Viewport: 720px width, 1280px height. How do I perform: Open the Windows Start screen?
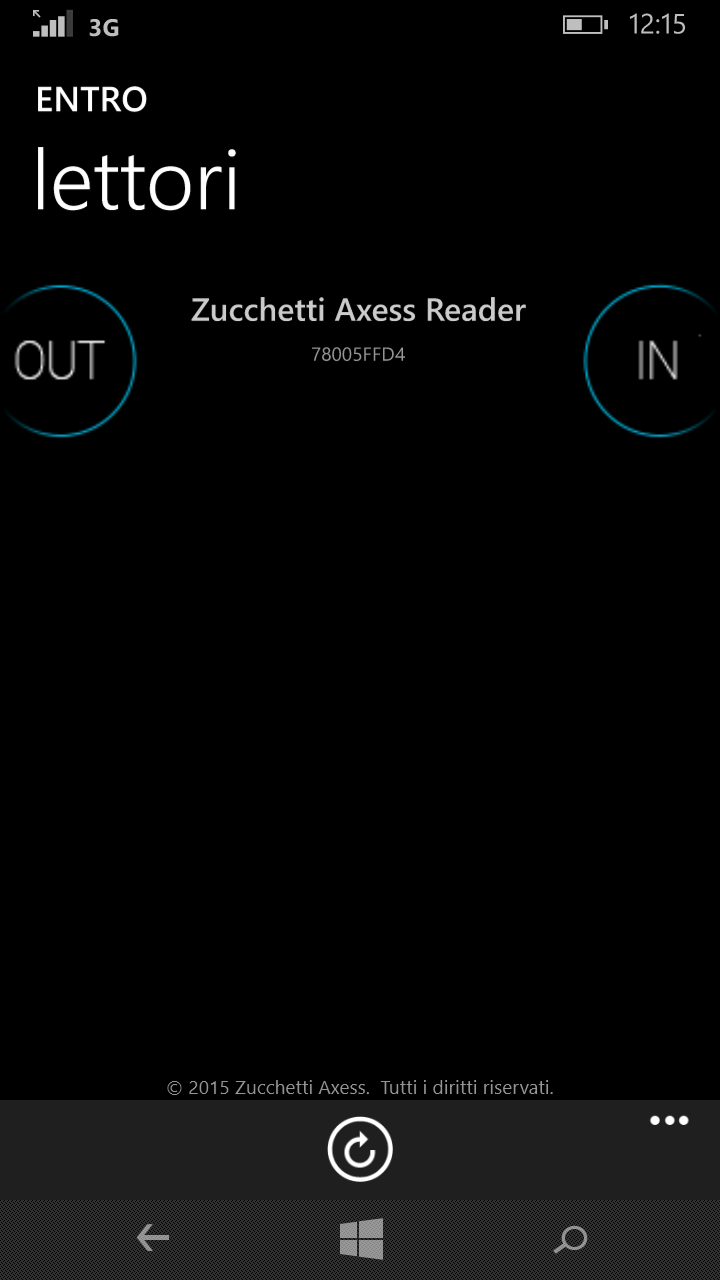click(x=361, y=1239)
